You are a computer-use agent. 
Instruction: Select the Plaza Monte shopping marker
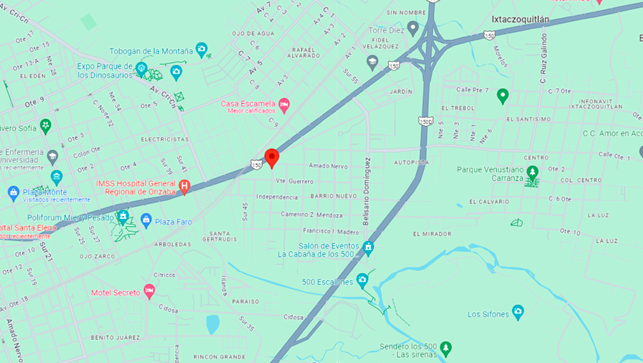pyautogui.click(x=14, y=194)
